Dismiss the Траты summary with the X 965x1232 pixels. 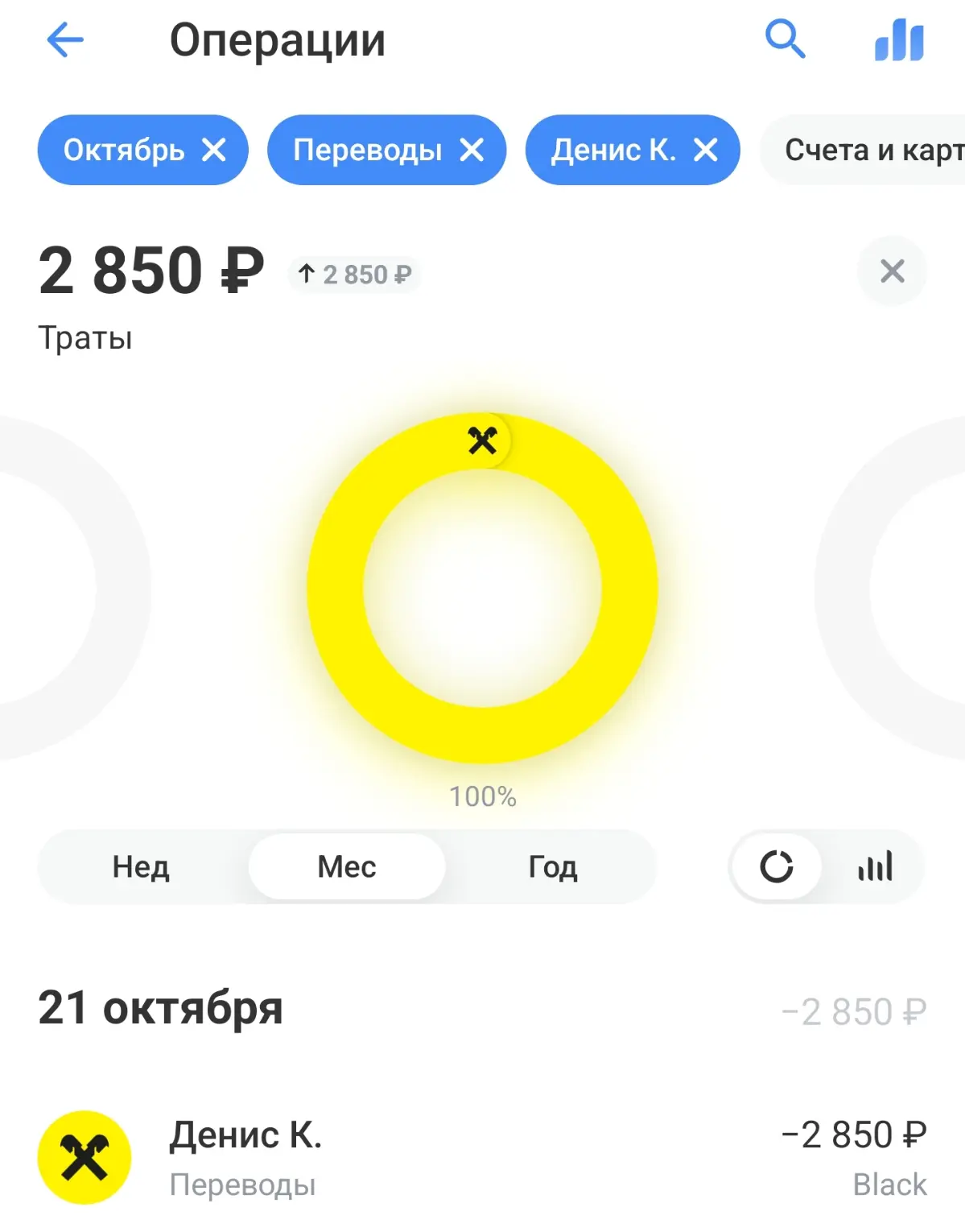click(x=891, y=271)
